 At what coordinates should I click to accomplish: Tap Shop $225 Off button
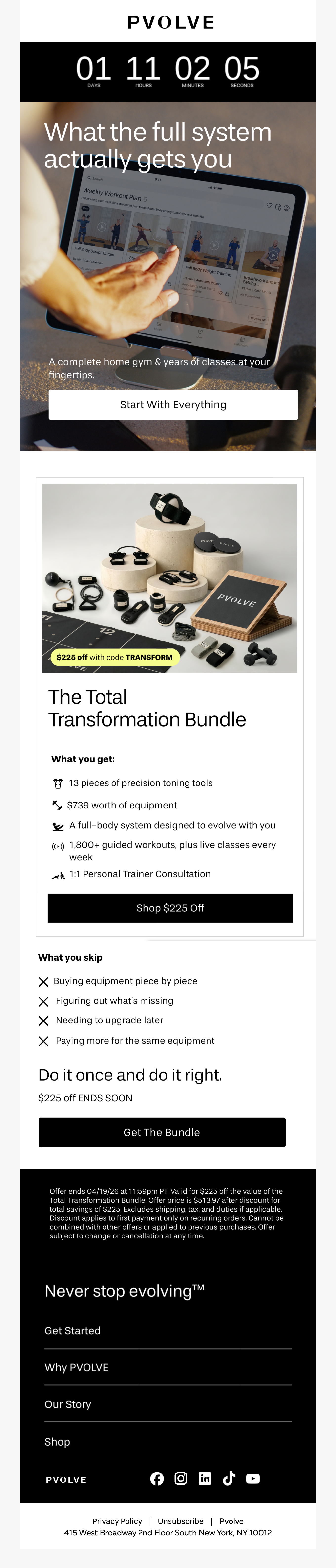(170, 908)
